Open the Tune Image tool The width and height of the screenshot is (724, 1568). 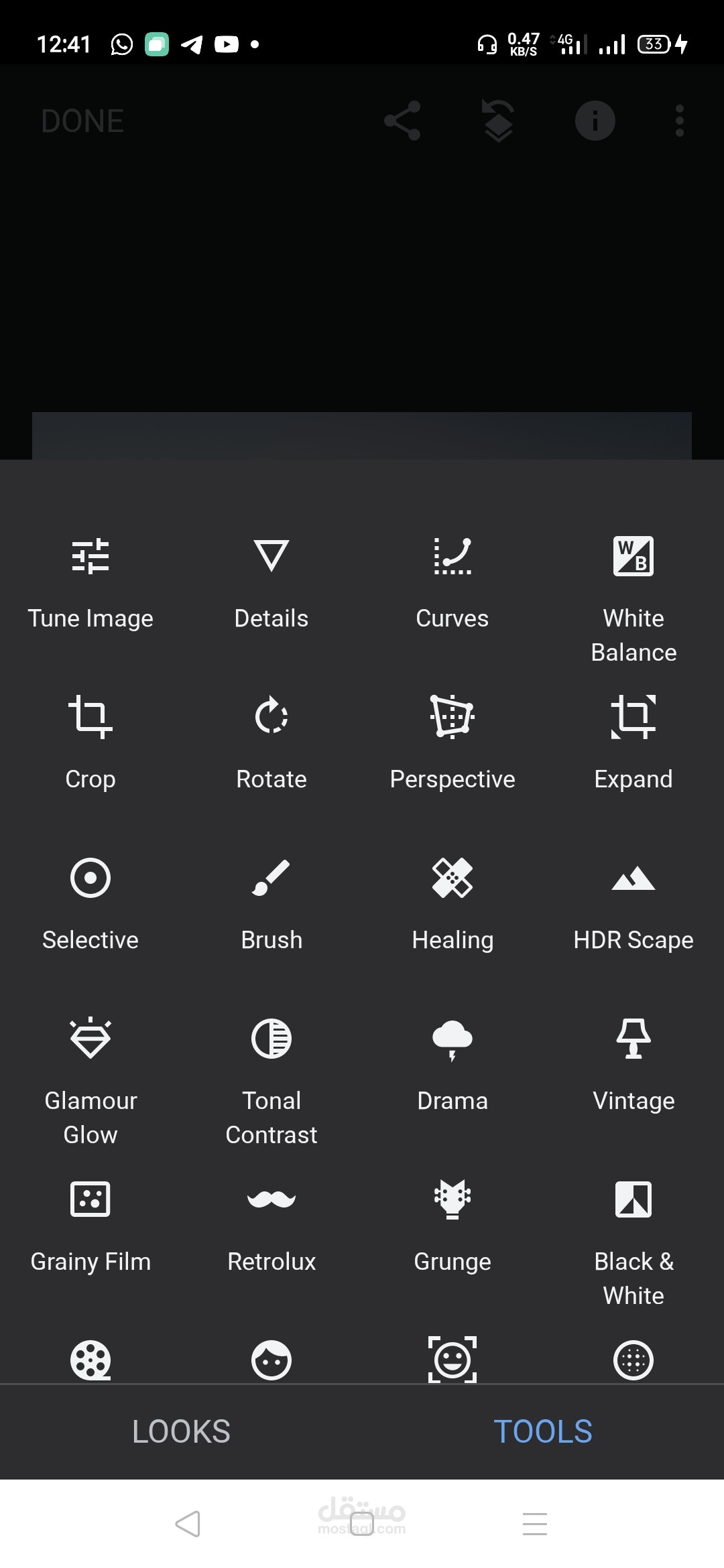pyautogui.click(x=90, y=583)
